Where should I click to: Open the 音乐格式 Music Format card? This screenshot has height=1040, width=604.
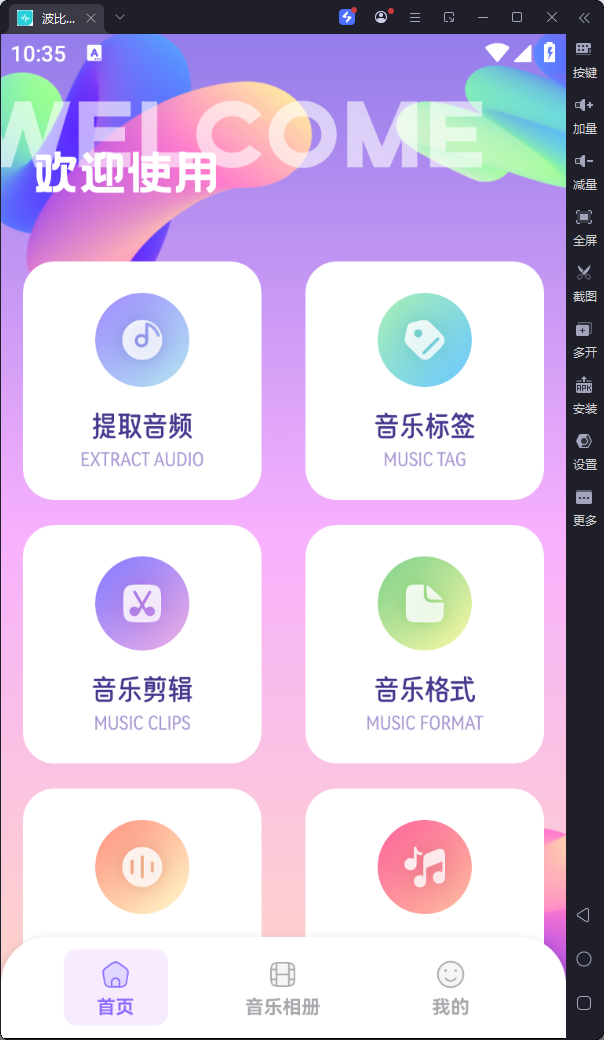coord(424,643)
